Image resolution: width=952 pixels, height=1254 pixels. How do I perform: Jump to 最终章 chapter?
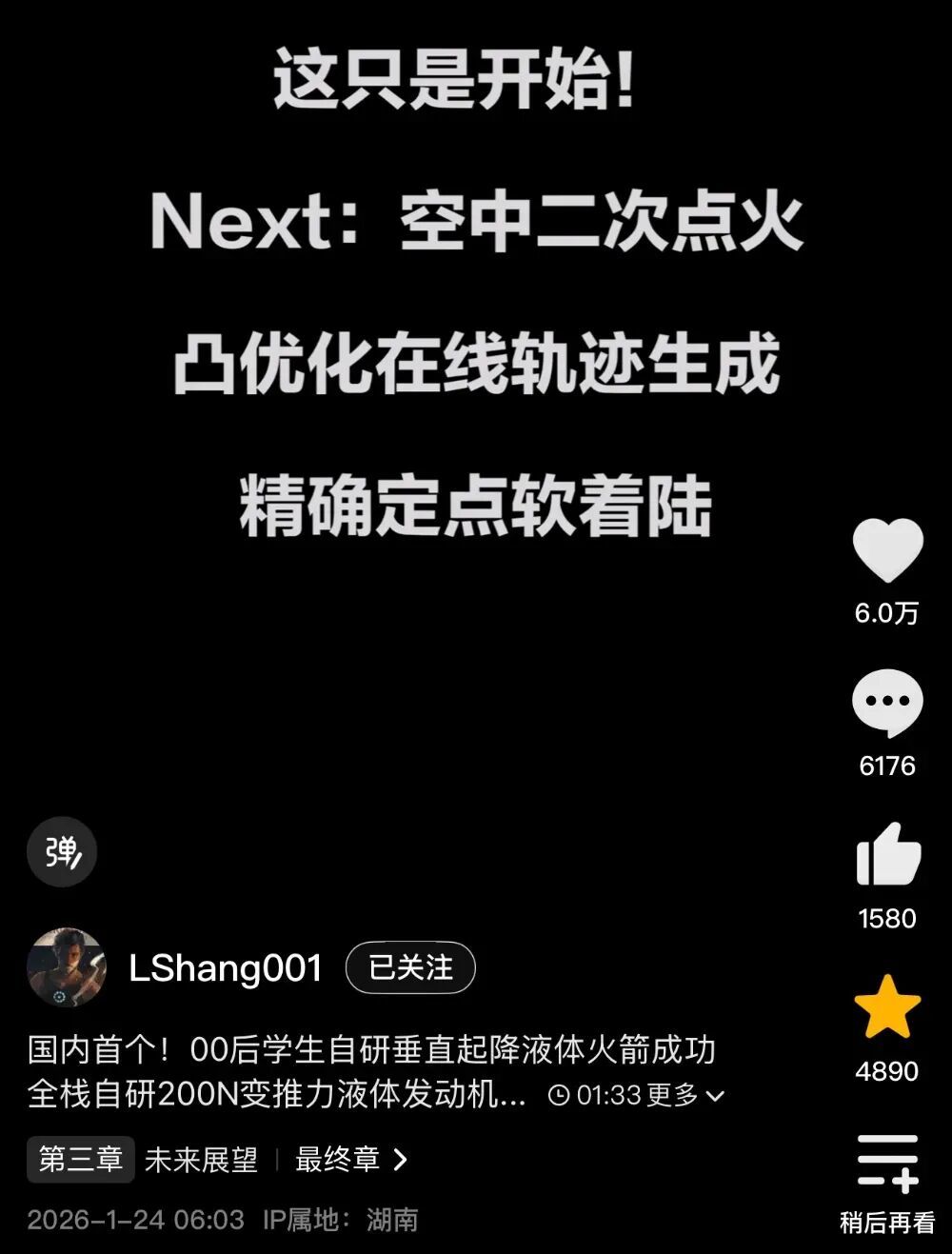click(x=350, y=1160)
